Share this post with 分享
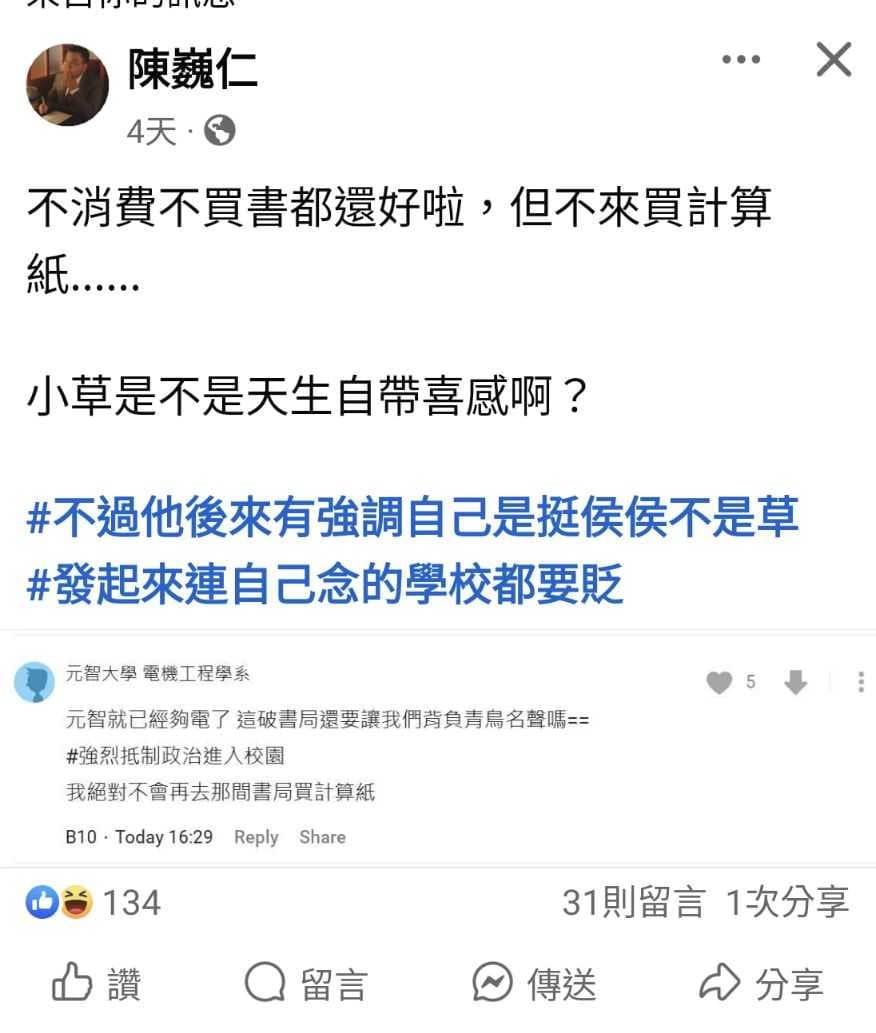876x1033 pixels. (760, 984)
